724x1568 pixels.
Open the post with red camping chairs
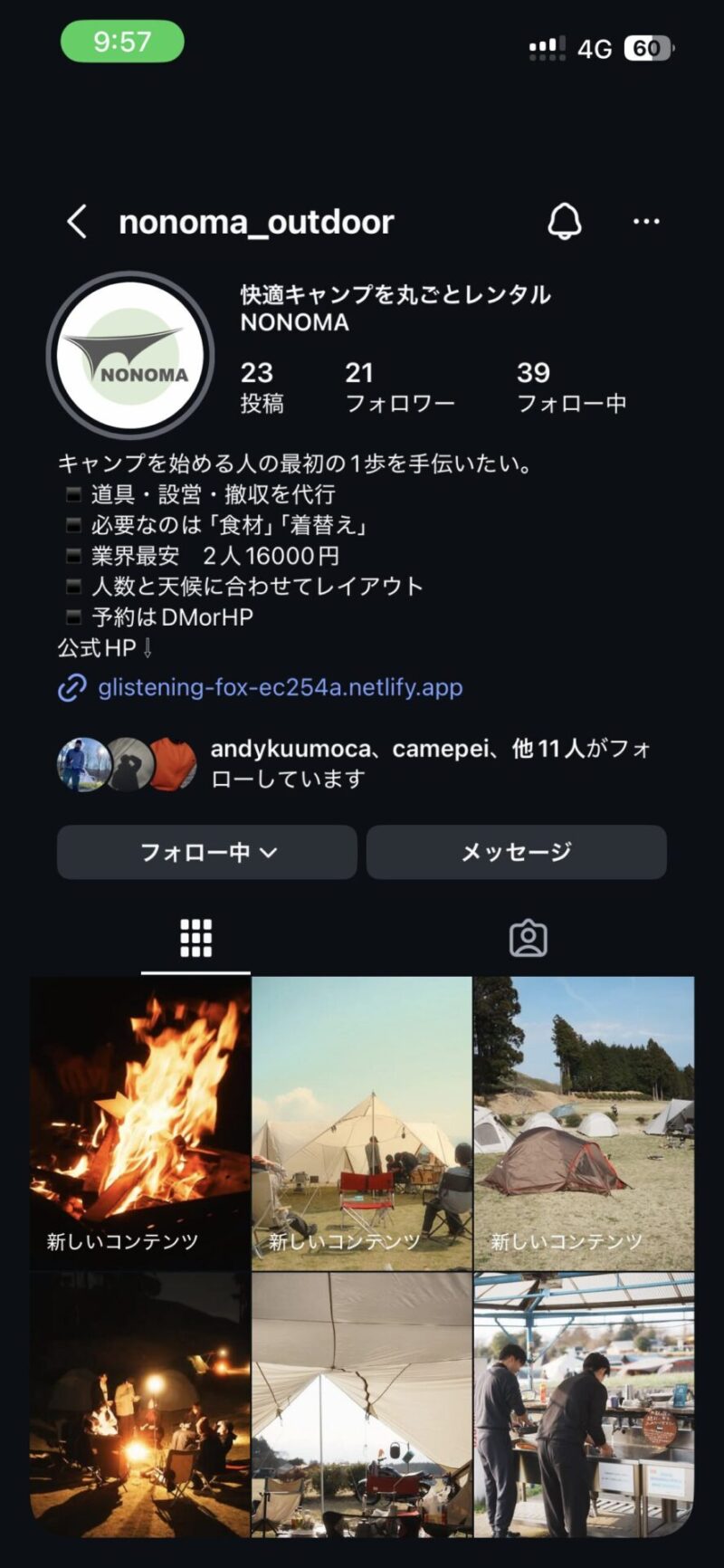[x=362, y=1123]
